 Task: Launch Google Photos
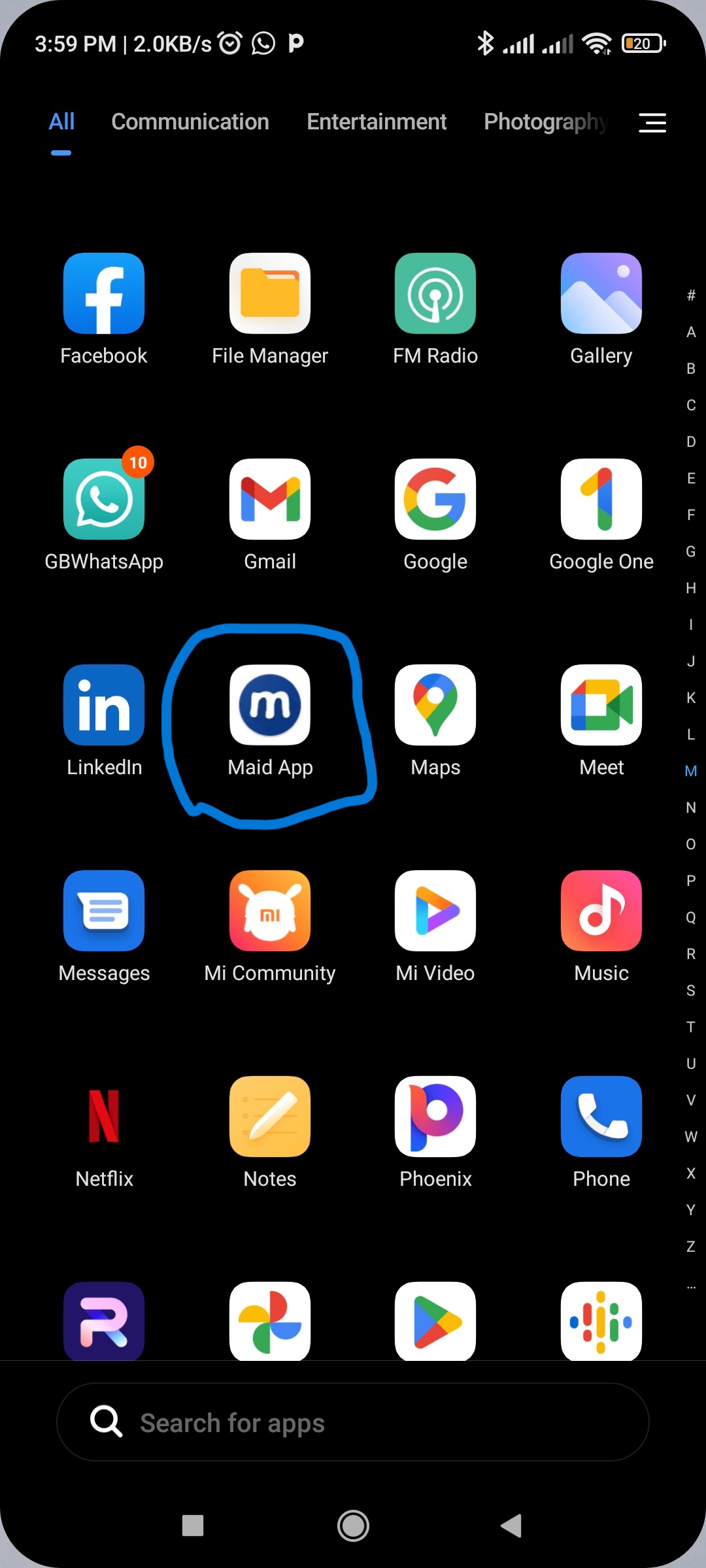tap(269, 1320)
